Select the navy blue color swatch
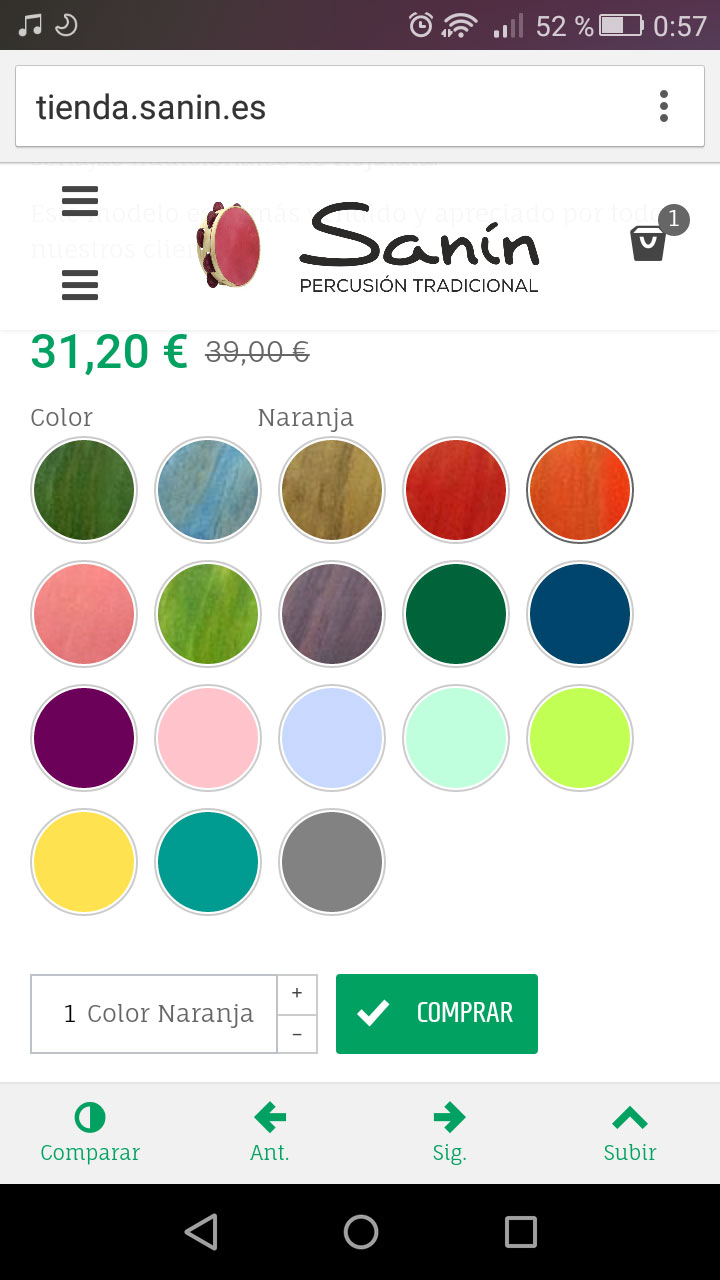 coord(580,614)
